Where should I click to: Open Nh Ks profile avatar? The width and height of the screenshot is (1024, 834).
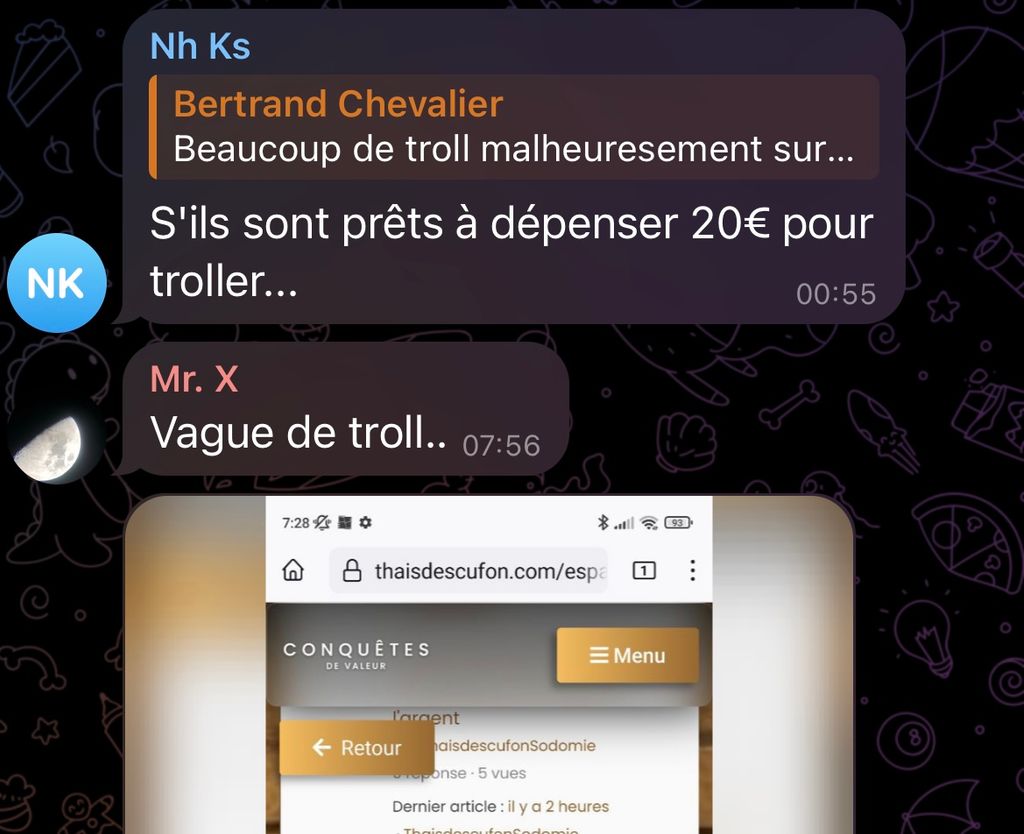[56, 283]
